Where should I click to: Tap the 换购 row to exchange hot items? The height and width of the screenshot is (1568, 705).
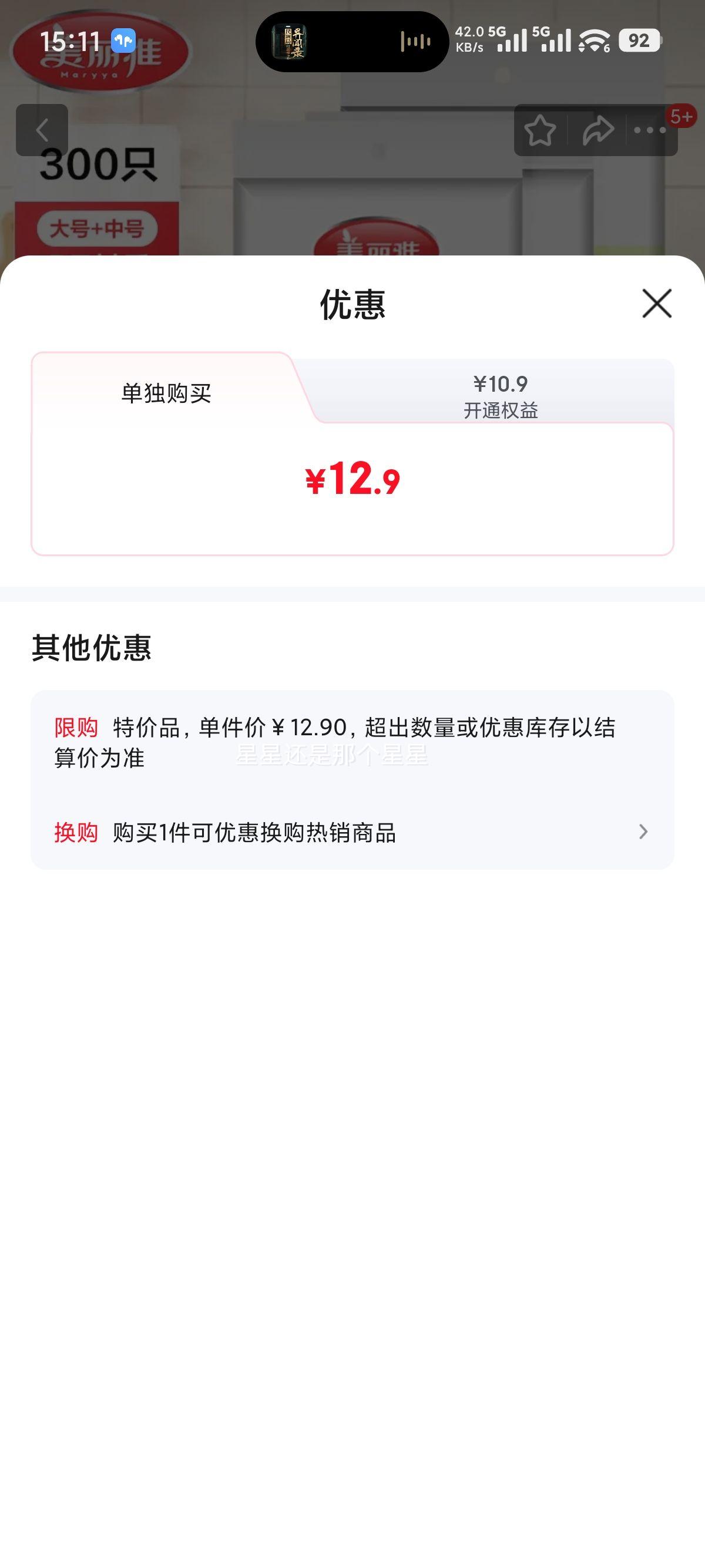point(256,834)
